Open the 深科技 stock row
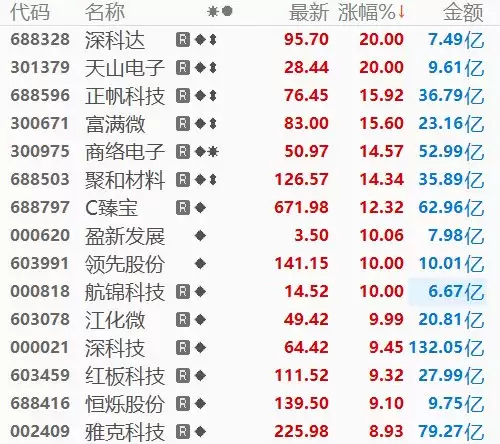The image size is (500, 444). click(x=247, y=348)
